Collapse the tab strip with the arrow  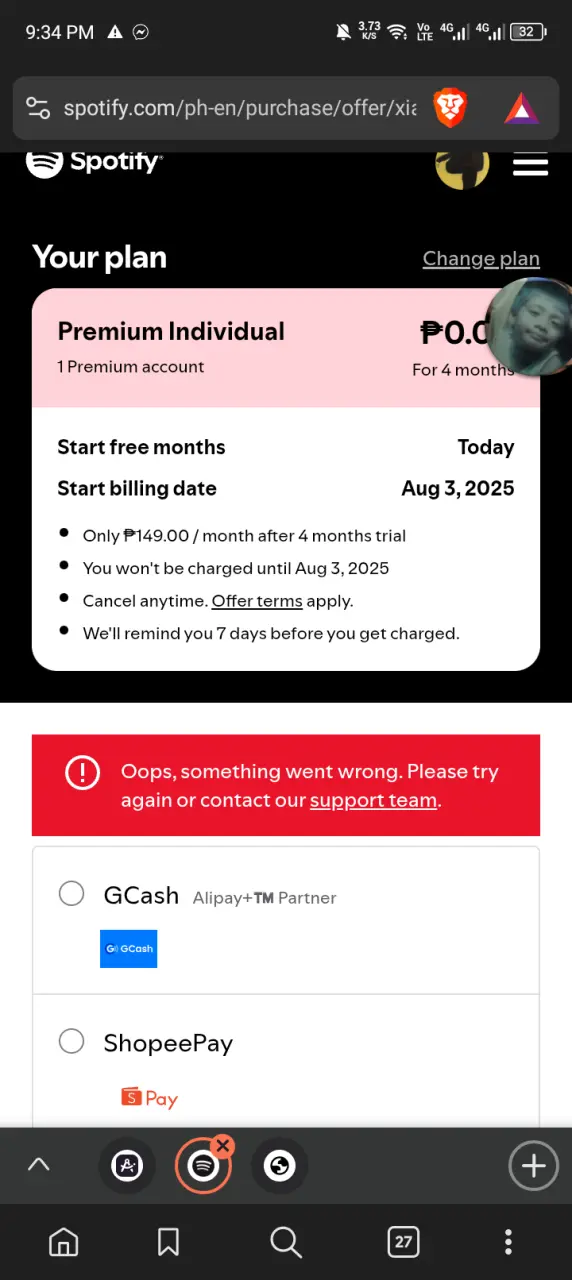pos(38,1164)
